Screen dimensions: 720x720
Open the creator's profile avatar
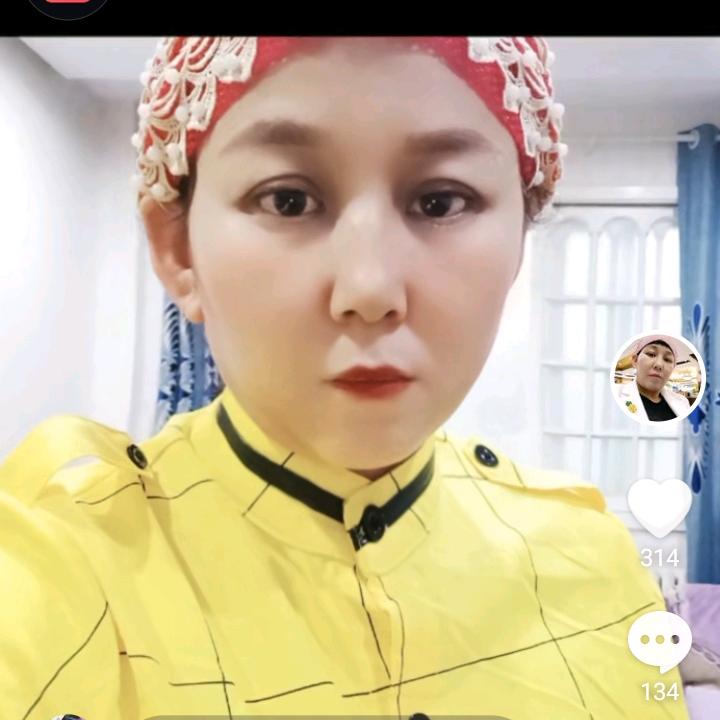coord(658,378)
